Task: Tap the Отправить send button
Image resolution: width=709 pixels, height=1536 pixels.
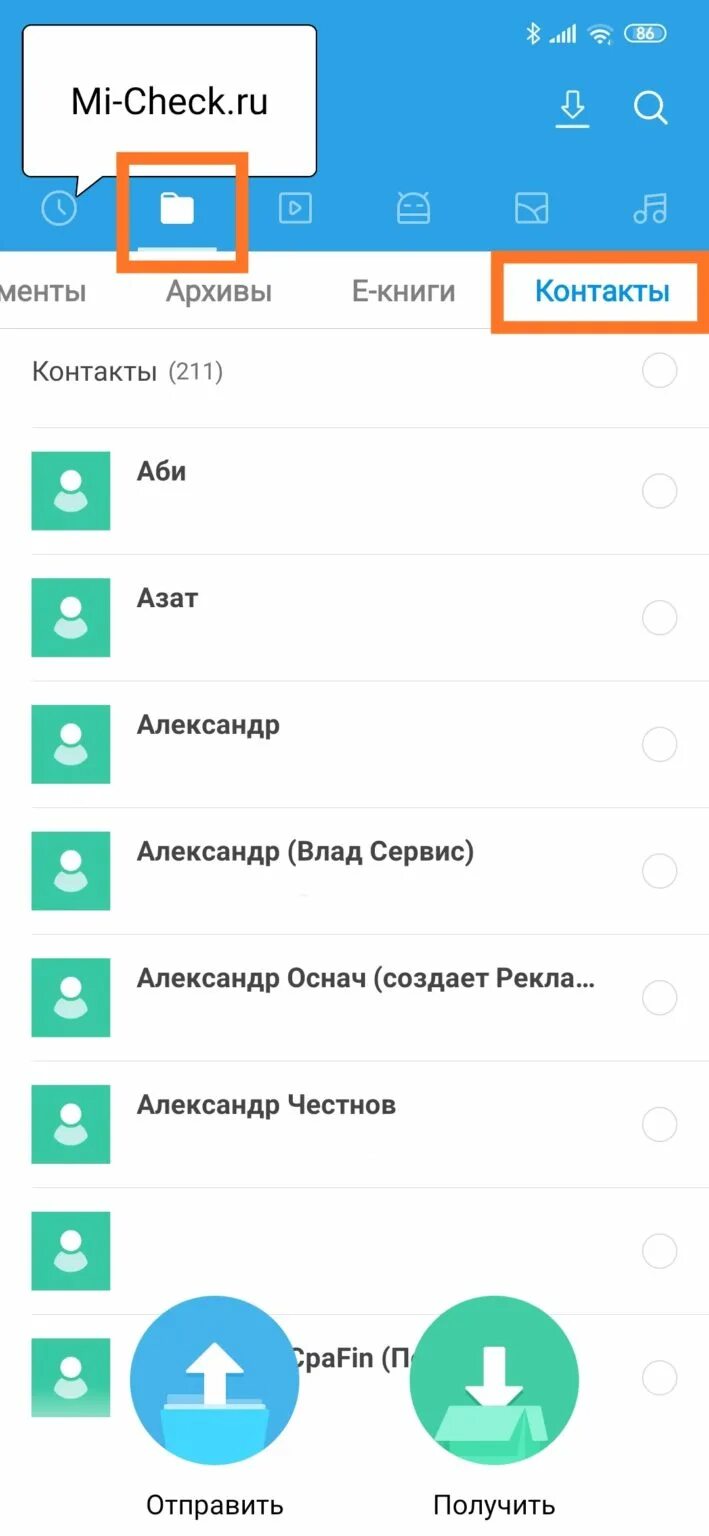Action: tap(214, 1381)
